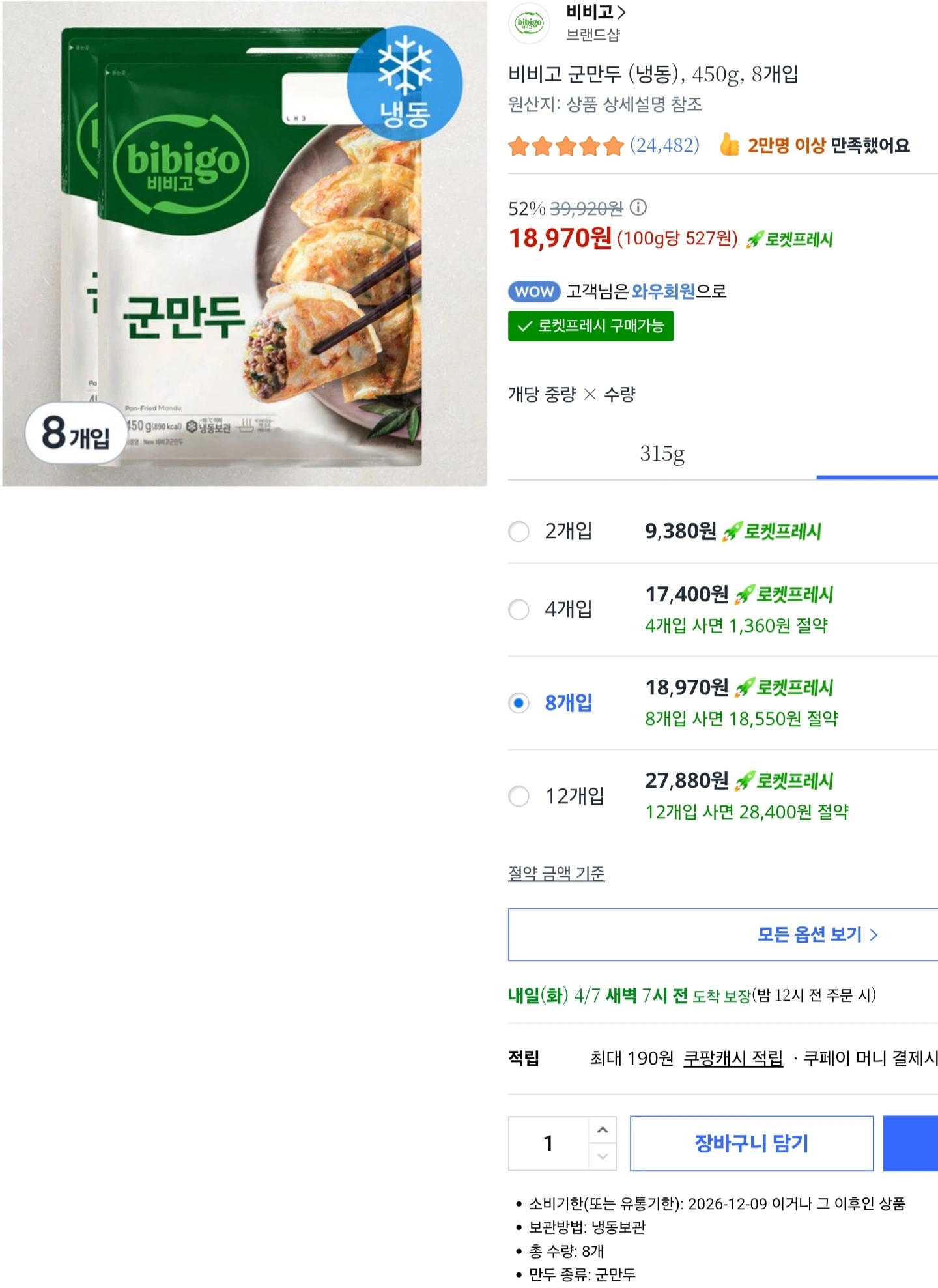This screenshot has height=1288, width=938.
Task: Select the 2개입 option
Action: point(519,532)
